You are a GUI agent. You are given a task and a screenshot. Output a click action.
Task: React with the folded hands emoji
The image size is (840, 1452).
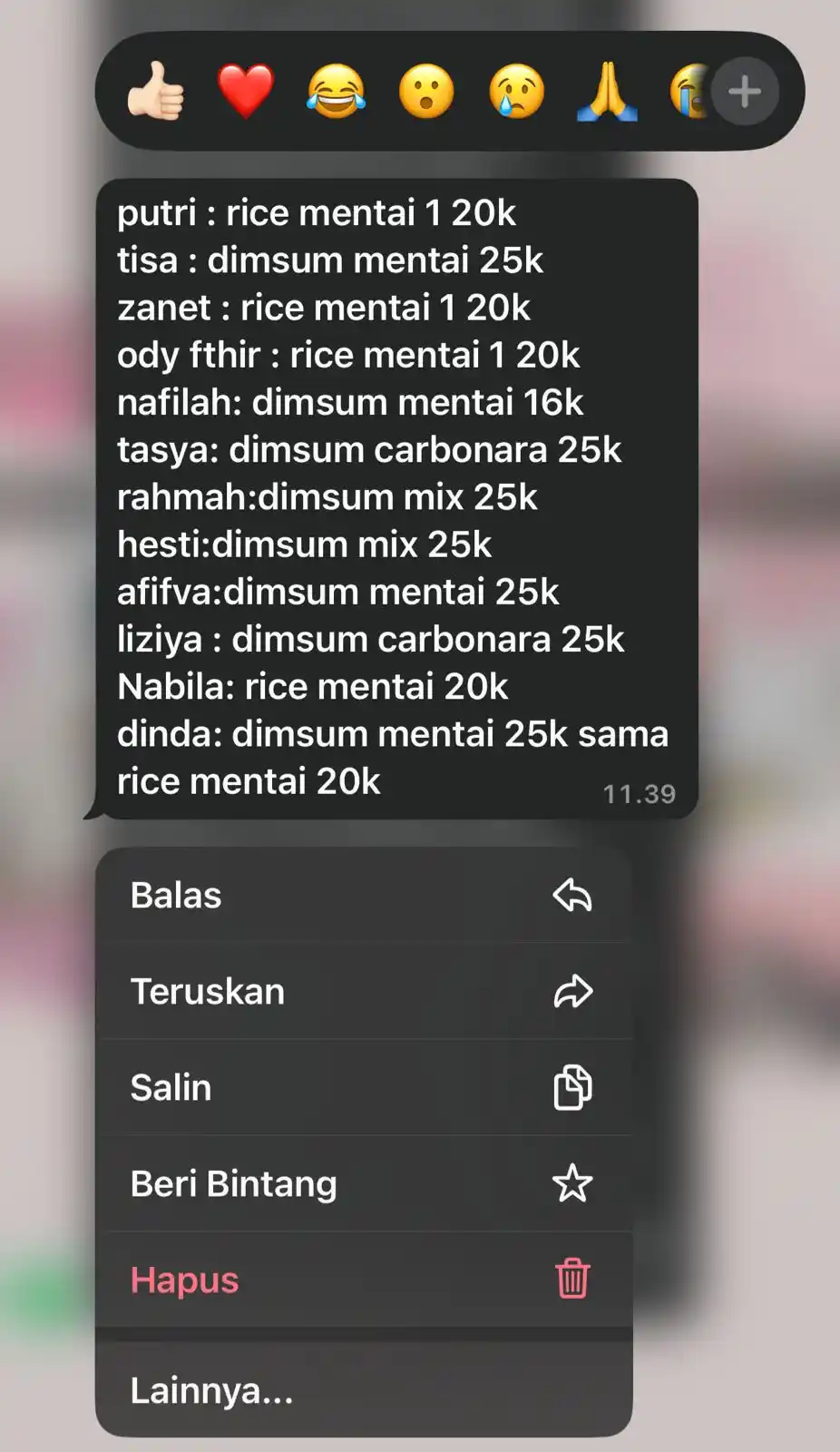click(x=607, y=92)
